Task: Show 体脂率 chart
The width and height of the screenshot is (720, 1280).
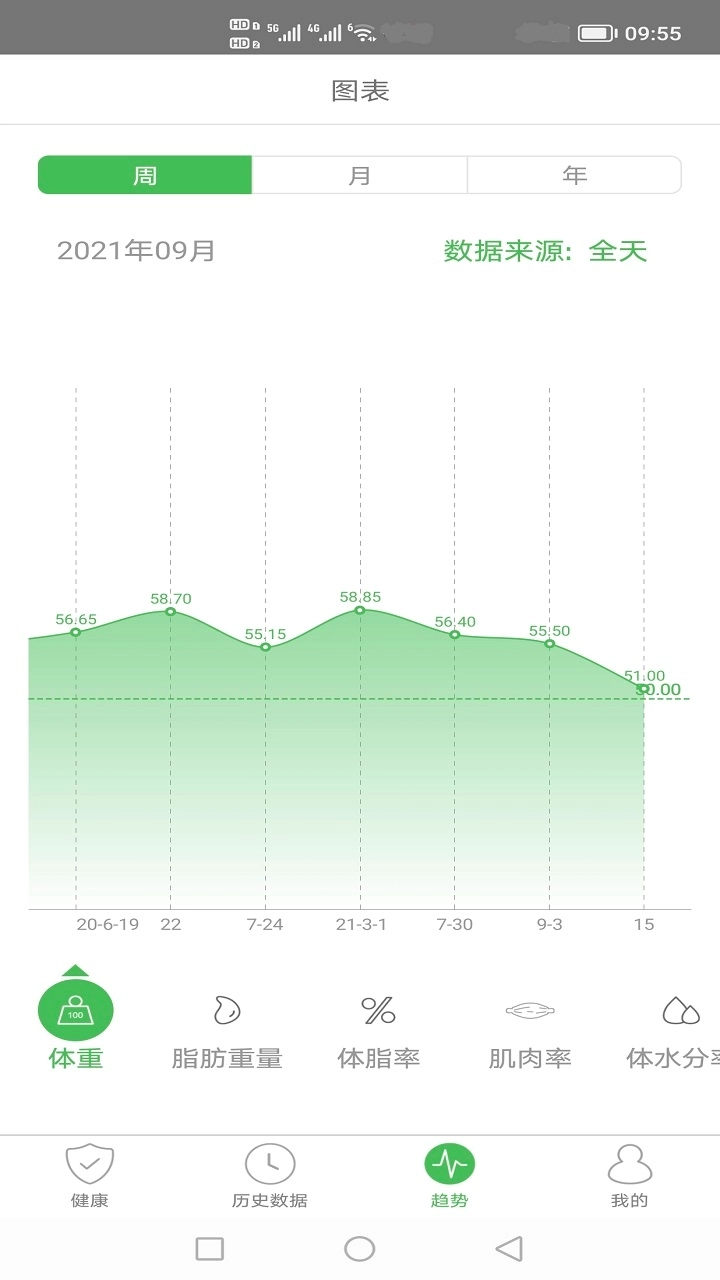Action: [378, 1030]
